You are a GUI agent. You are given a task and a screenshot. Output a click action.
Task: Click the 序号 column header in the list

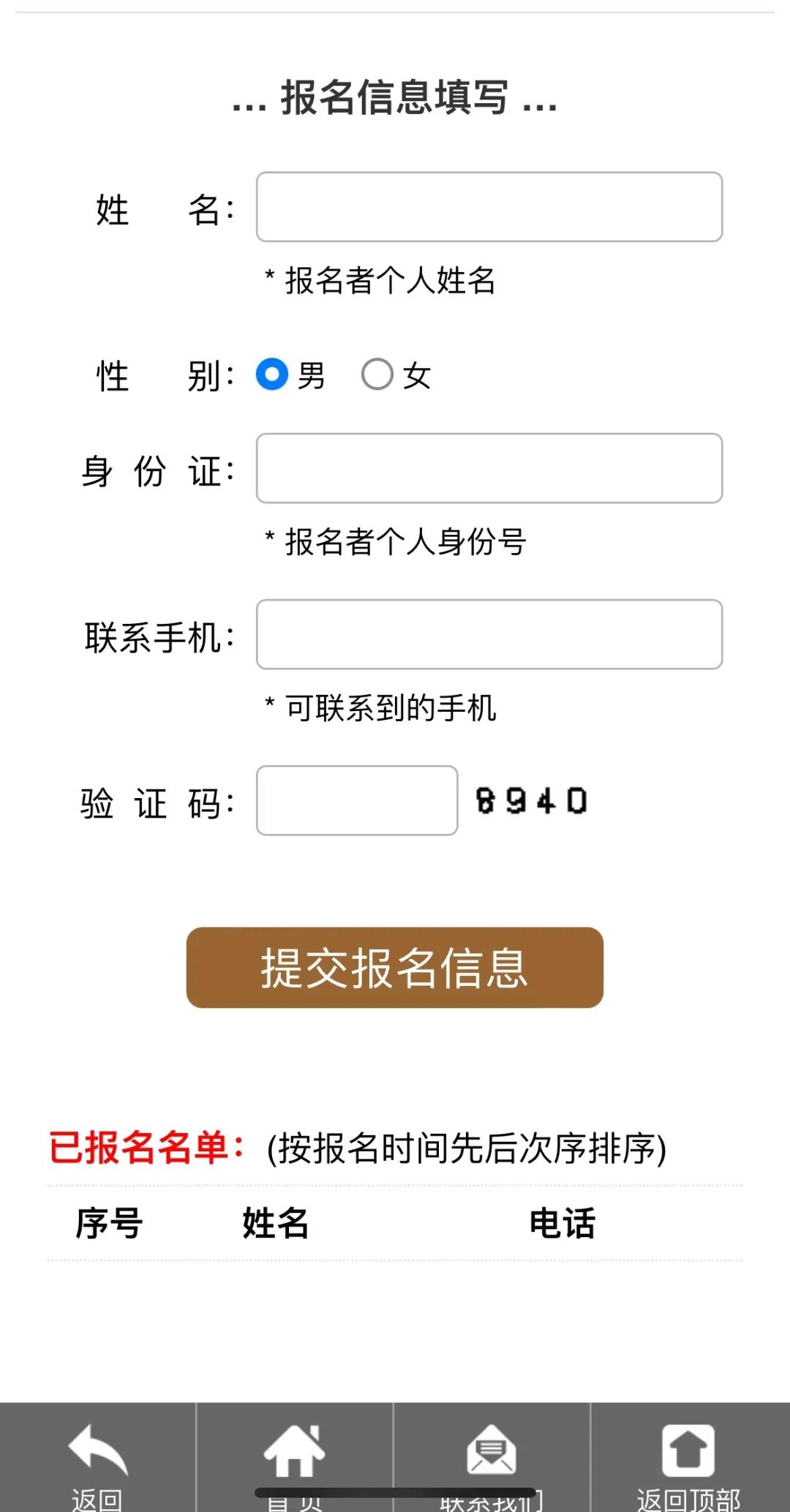pos(108,1223)
